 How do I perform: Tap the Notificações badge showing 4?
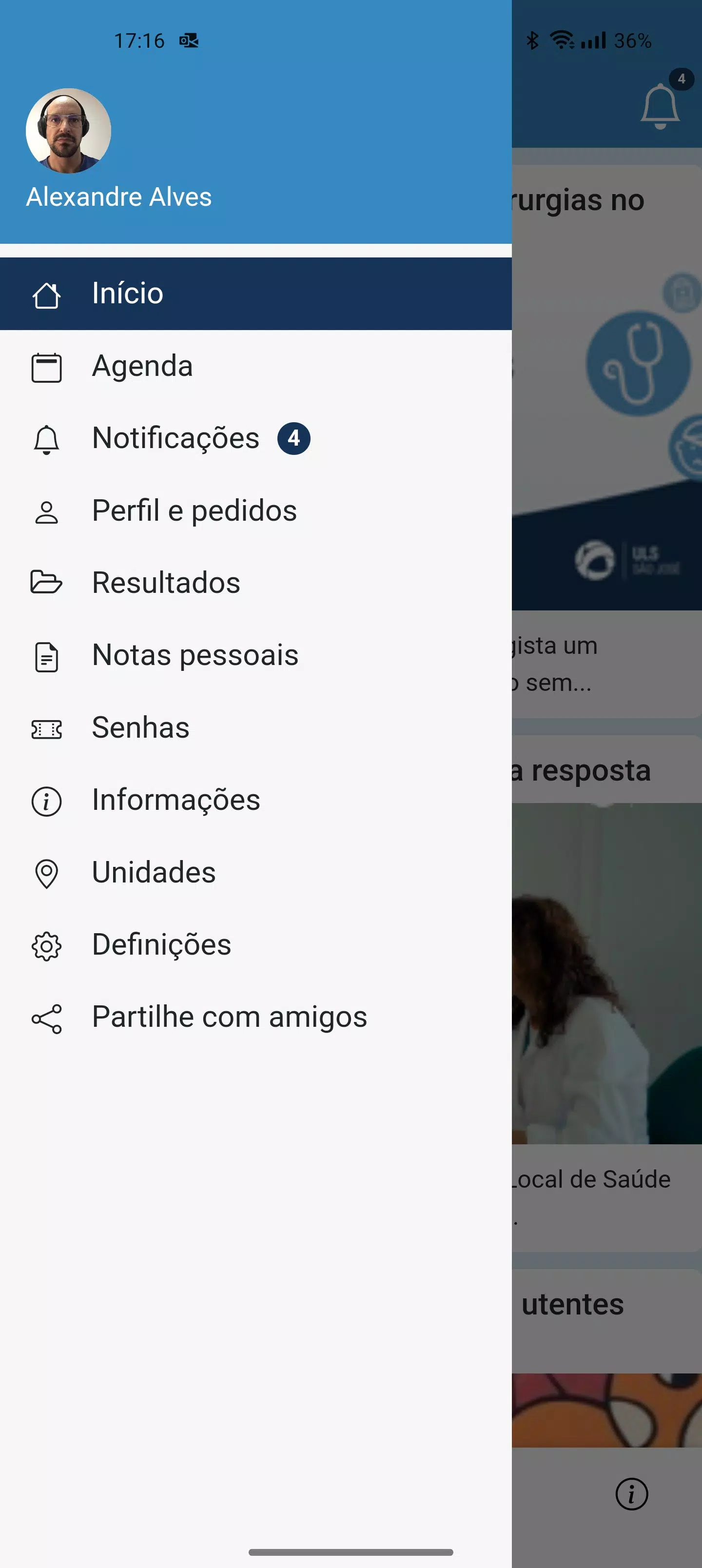tap(294, 438)
